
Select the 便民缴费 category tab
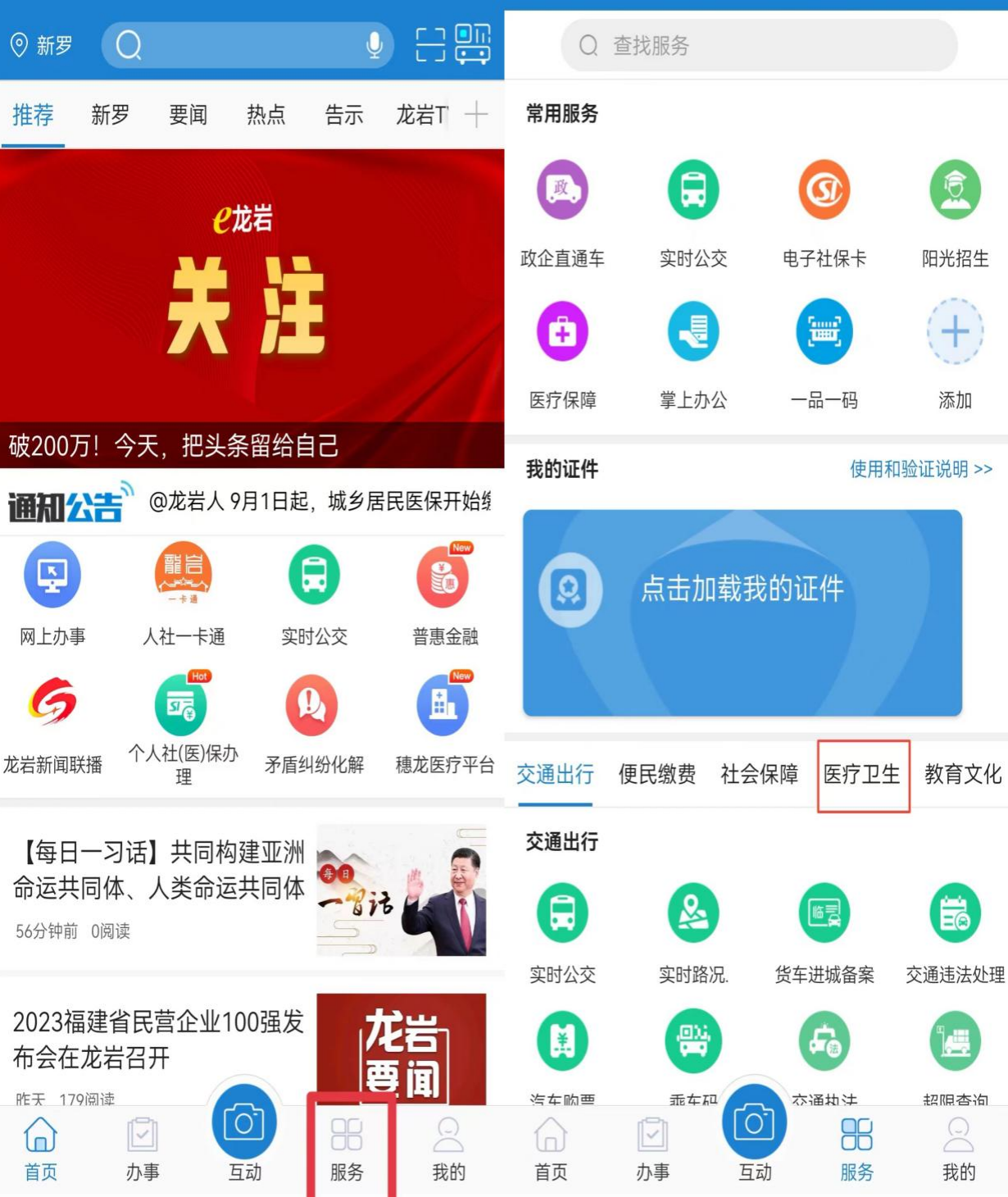tap(656, 775)
